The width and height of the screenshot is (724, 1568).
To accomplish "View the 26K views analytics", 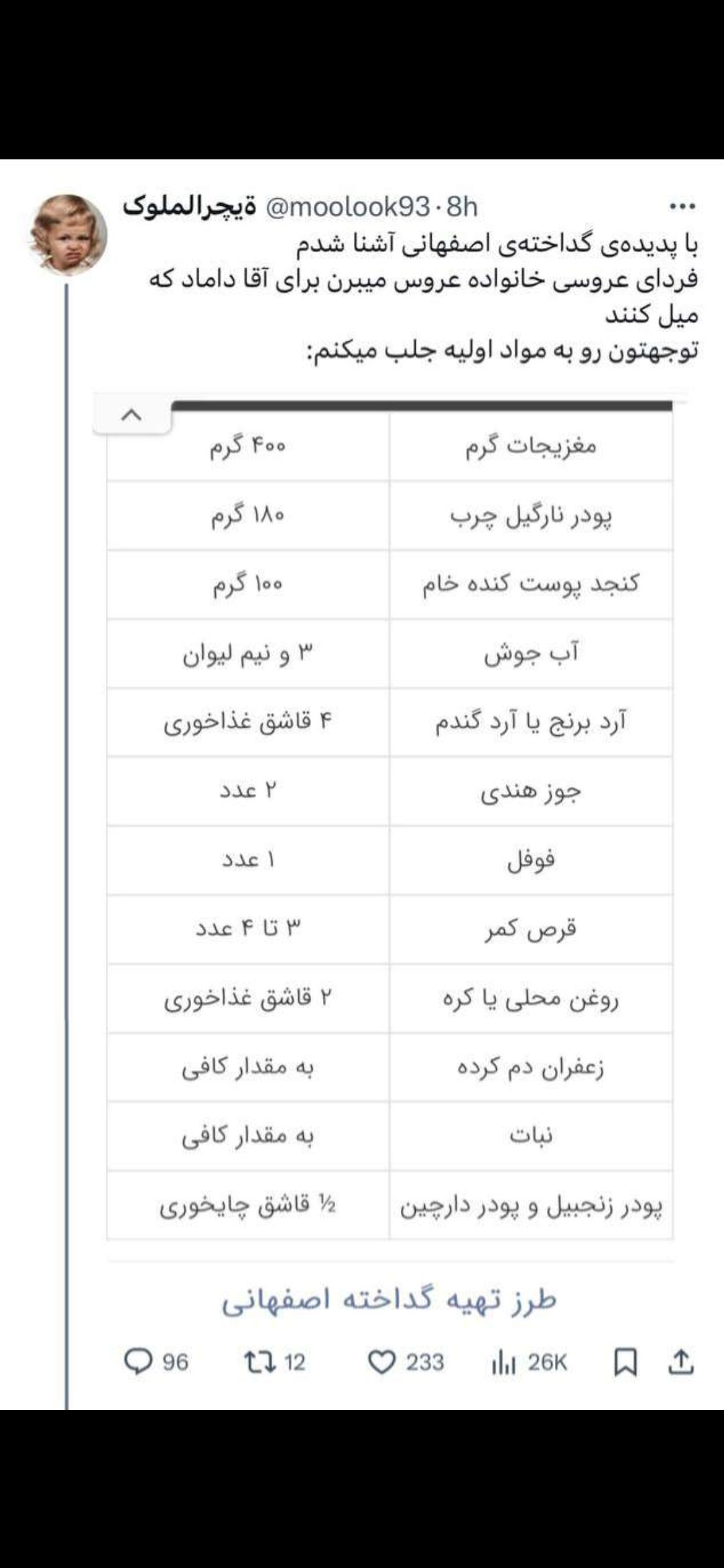I will click(530, 1362).
